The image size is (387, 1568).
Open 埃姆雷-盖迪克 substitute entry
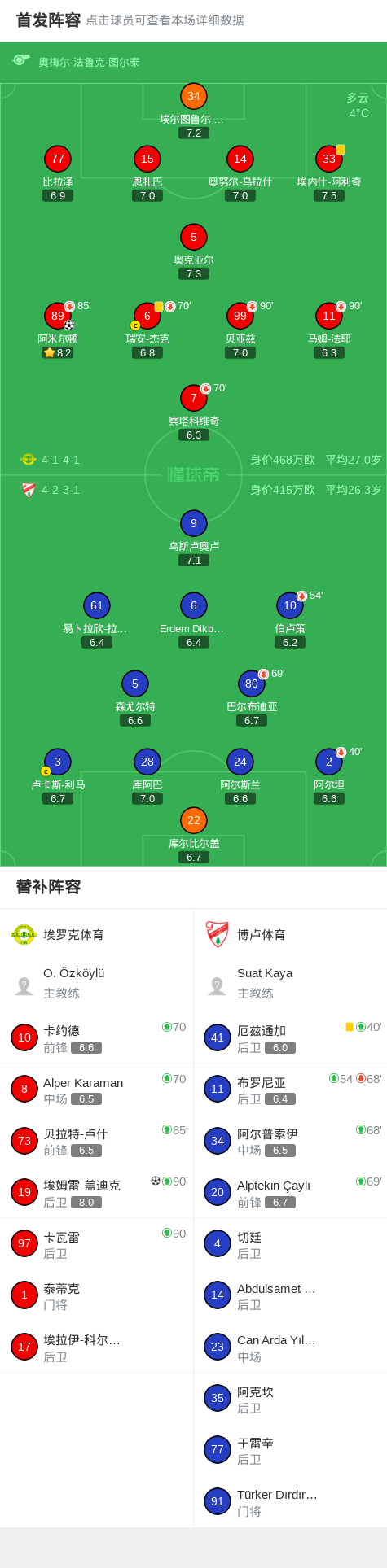coord(96,1192)
